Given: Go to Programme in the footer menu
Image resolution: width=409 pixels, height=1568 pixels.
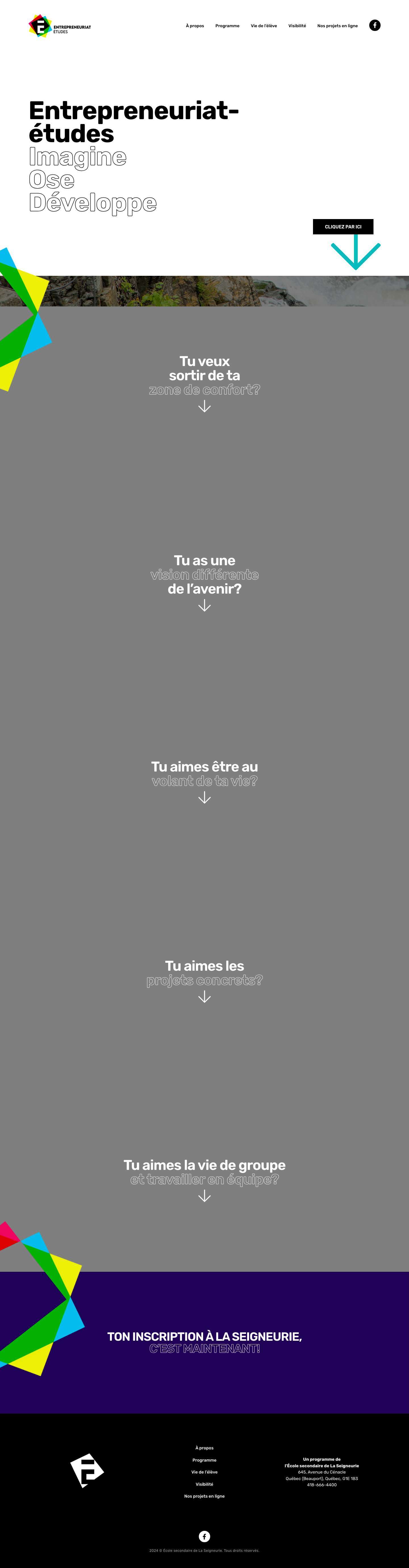Looking at the screenshot, I should pyautogui.click(x=204, y=1460).
